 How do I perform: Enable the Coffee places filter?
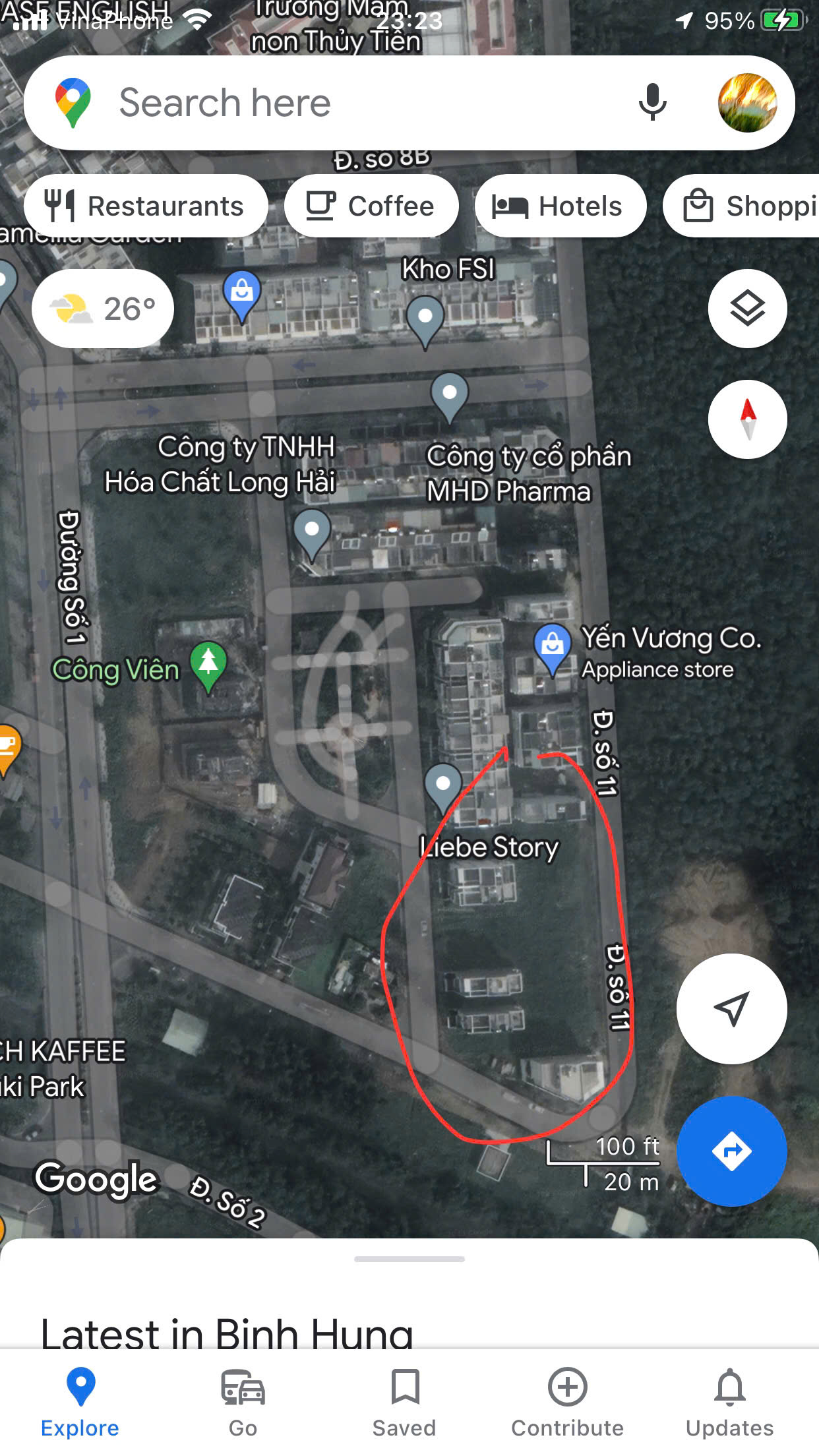click(x=371, y=205)
